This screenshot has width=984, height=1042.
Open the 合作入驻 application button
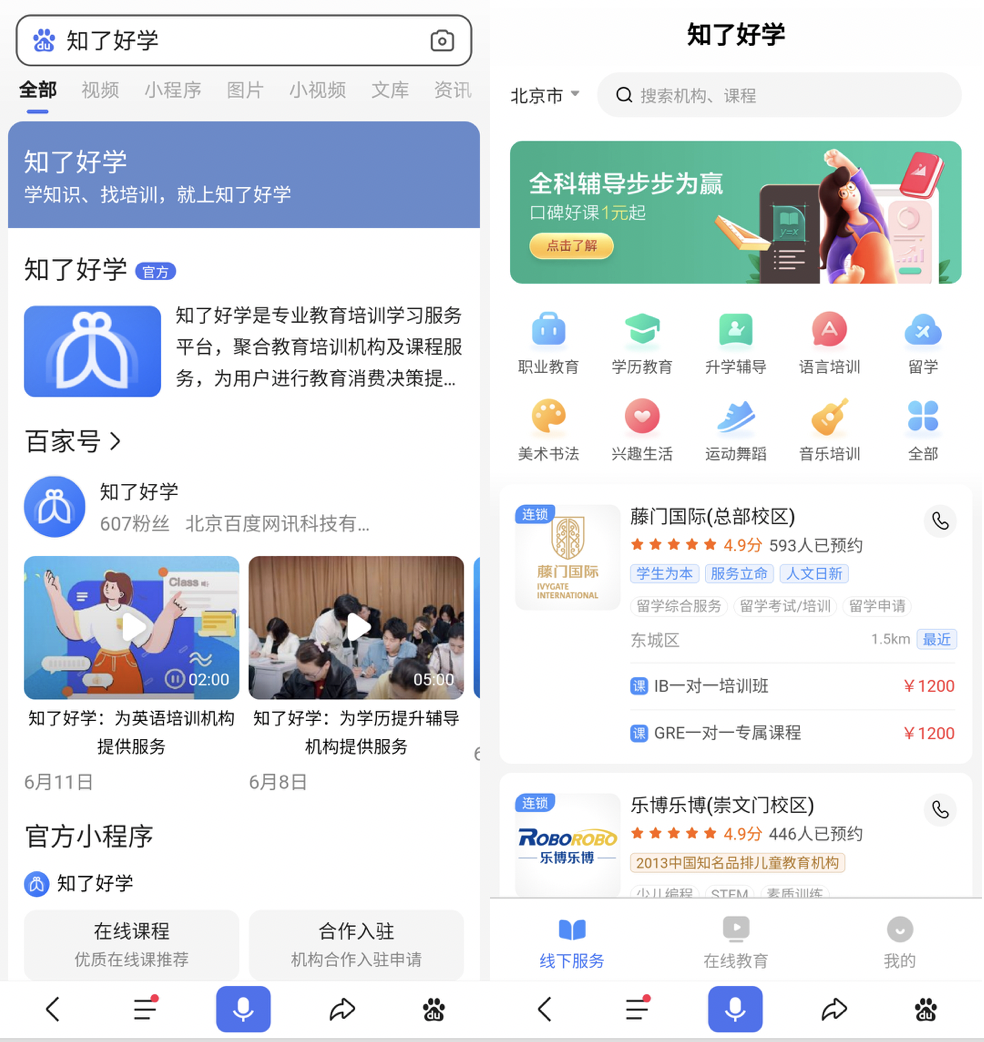[x=356, y=944]
